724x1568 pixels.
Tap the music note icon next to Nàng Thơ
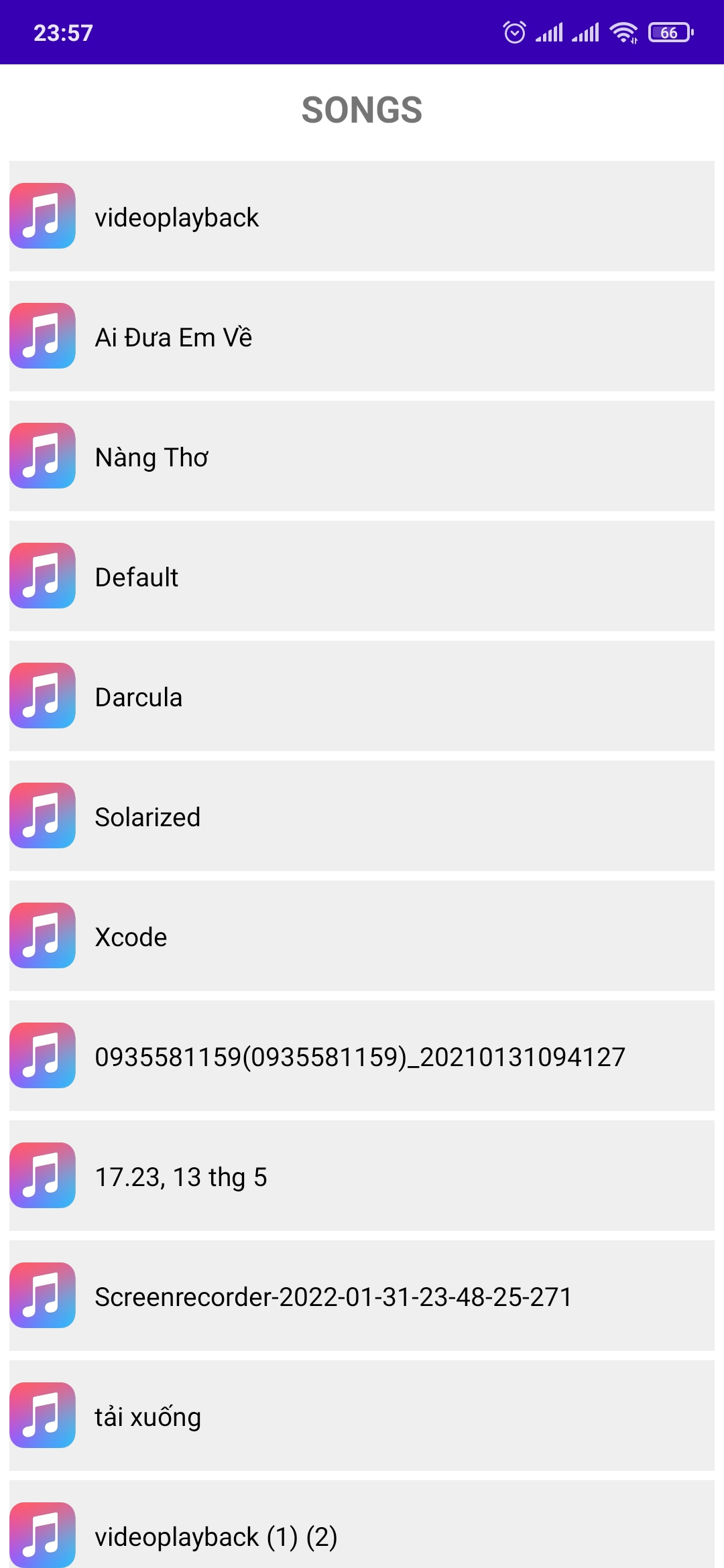point(42,457)
